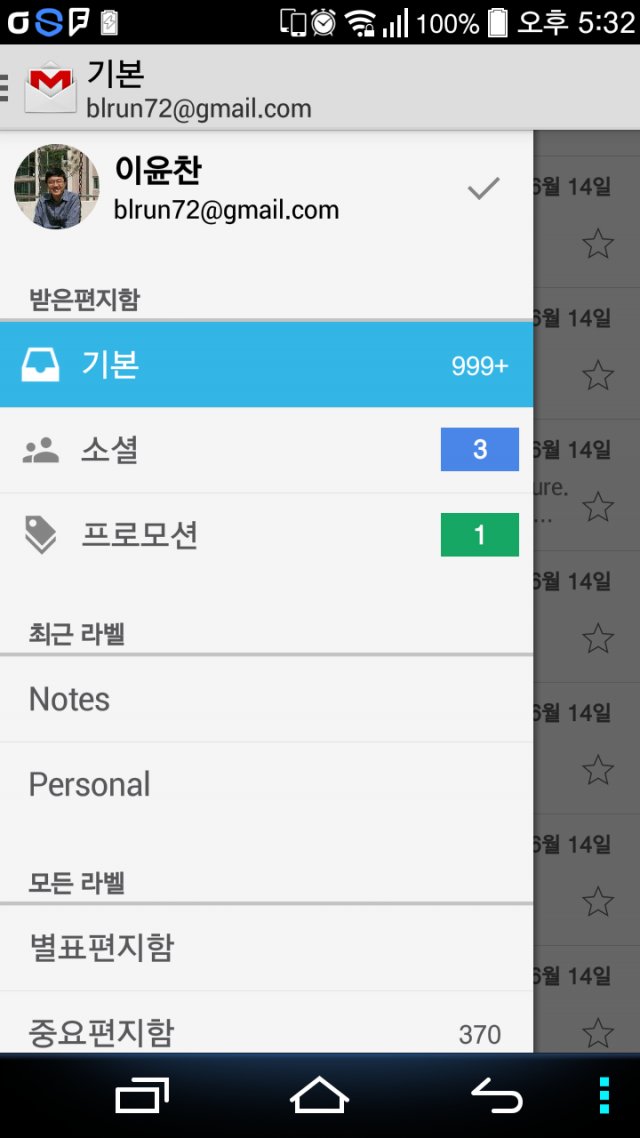
Task: Open the 소셜 category with 3 unread
Action: click(266, 450)
